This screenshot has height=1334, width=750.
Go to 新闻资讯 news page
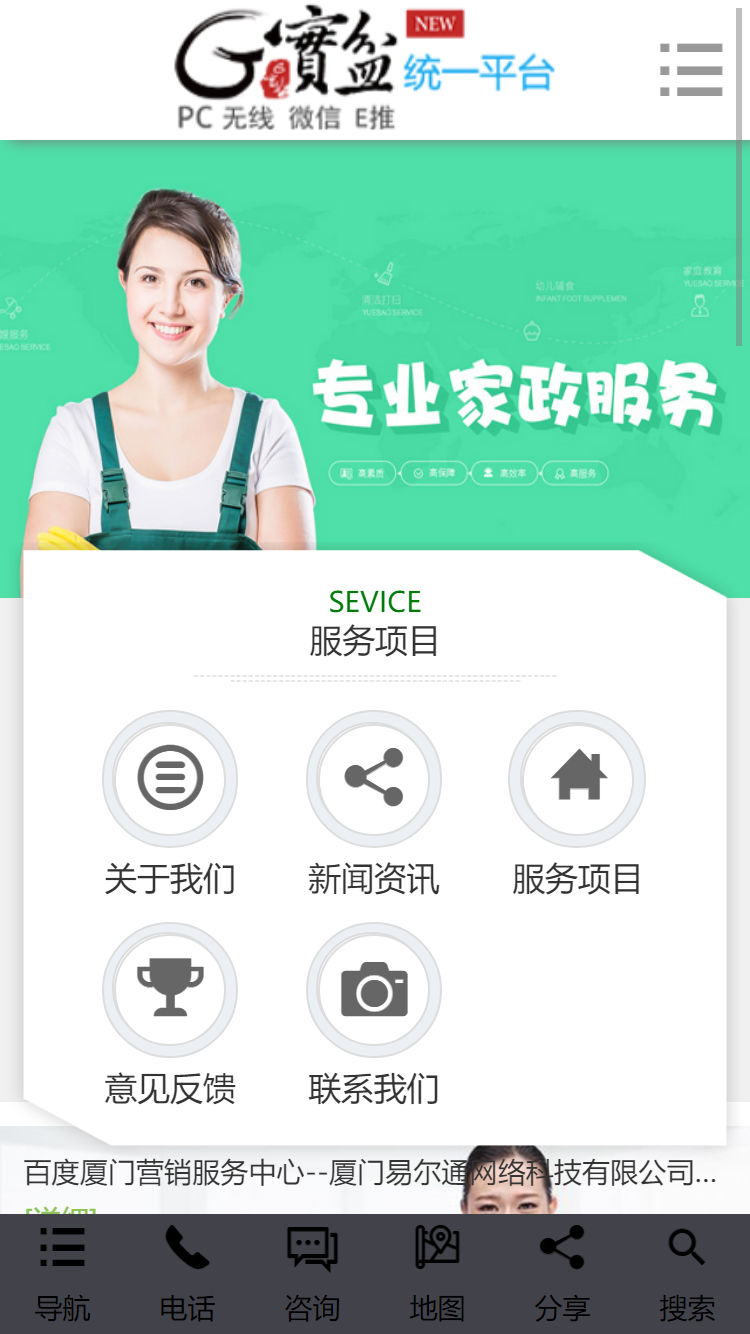[x=374, y=778]
